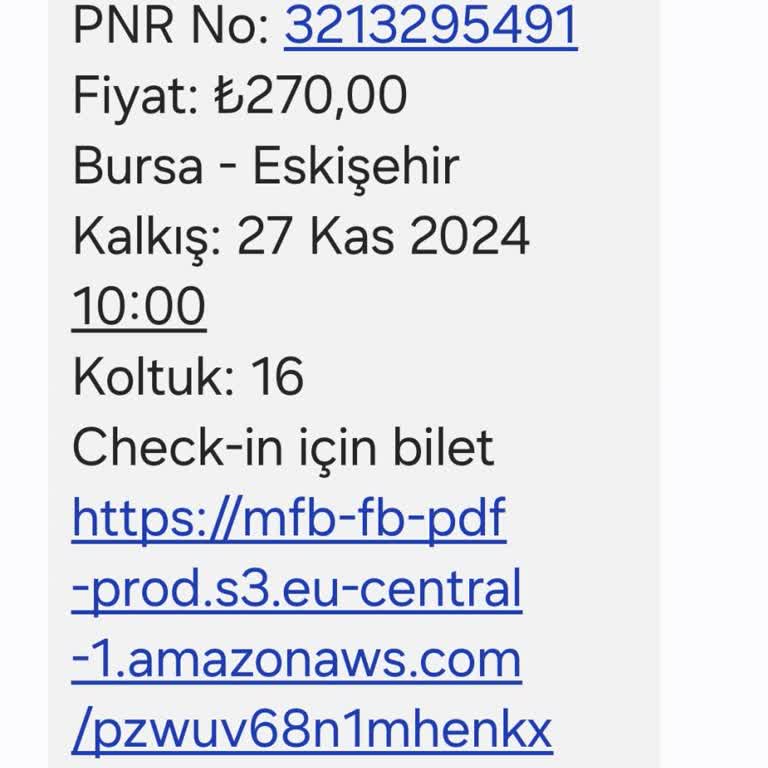Tap the PNR number 3213295491 link
768x768 pixels.
click(x=431, y=27)
